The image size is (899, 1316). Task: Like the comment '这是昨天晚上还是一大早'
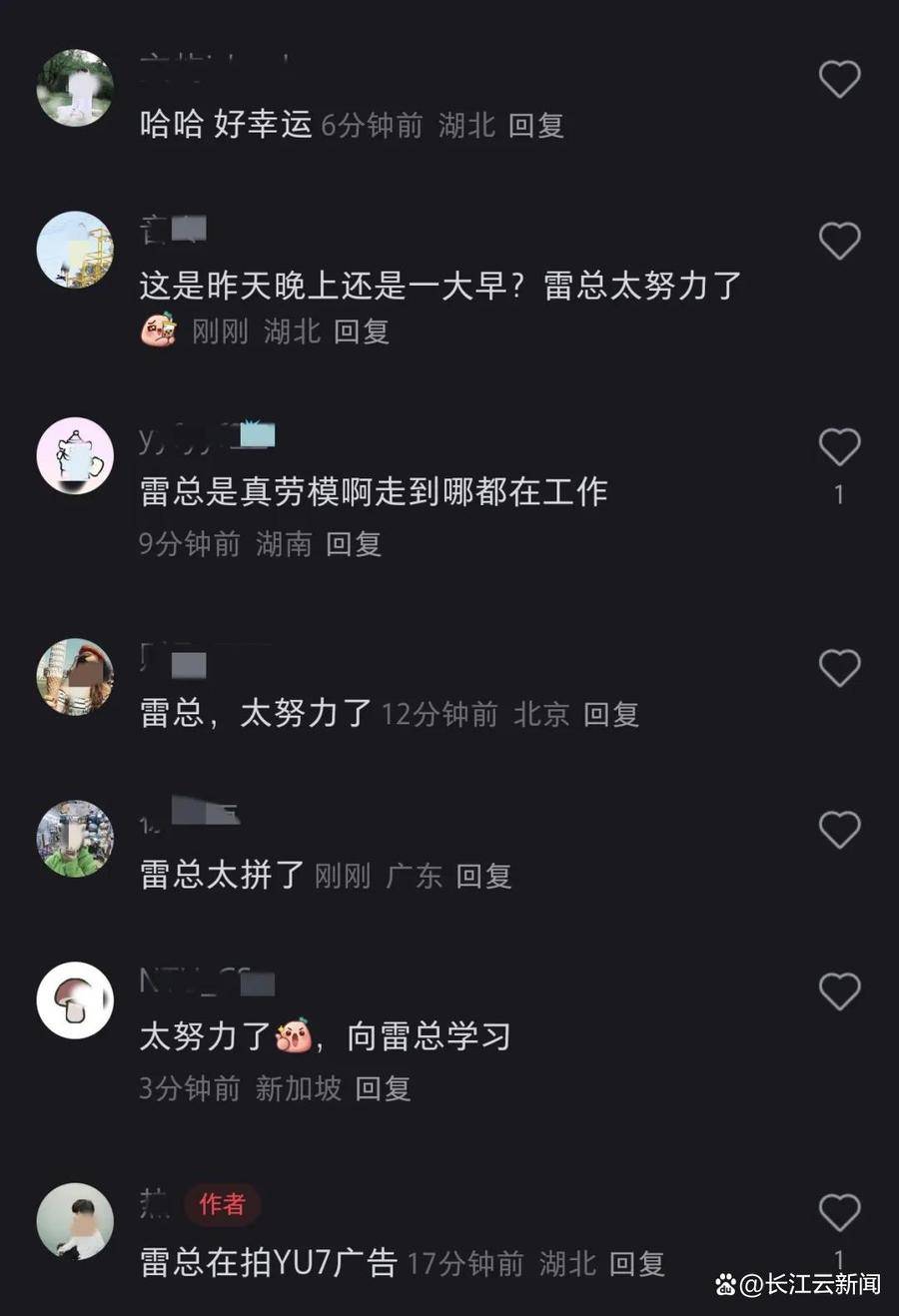point(839,242)
